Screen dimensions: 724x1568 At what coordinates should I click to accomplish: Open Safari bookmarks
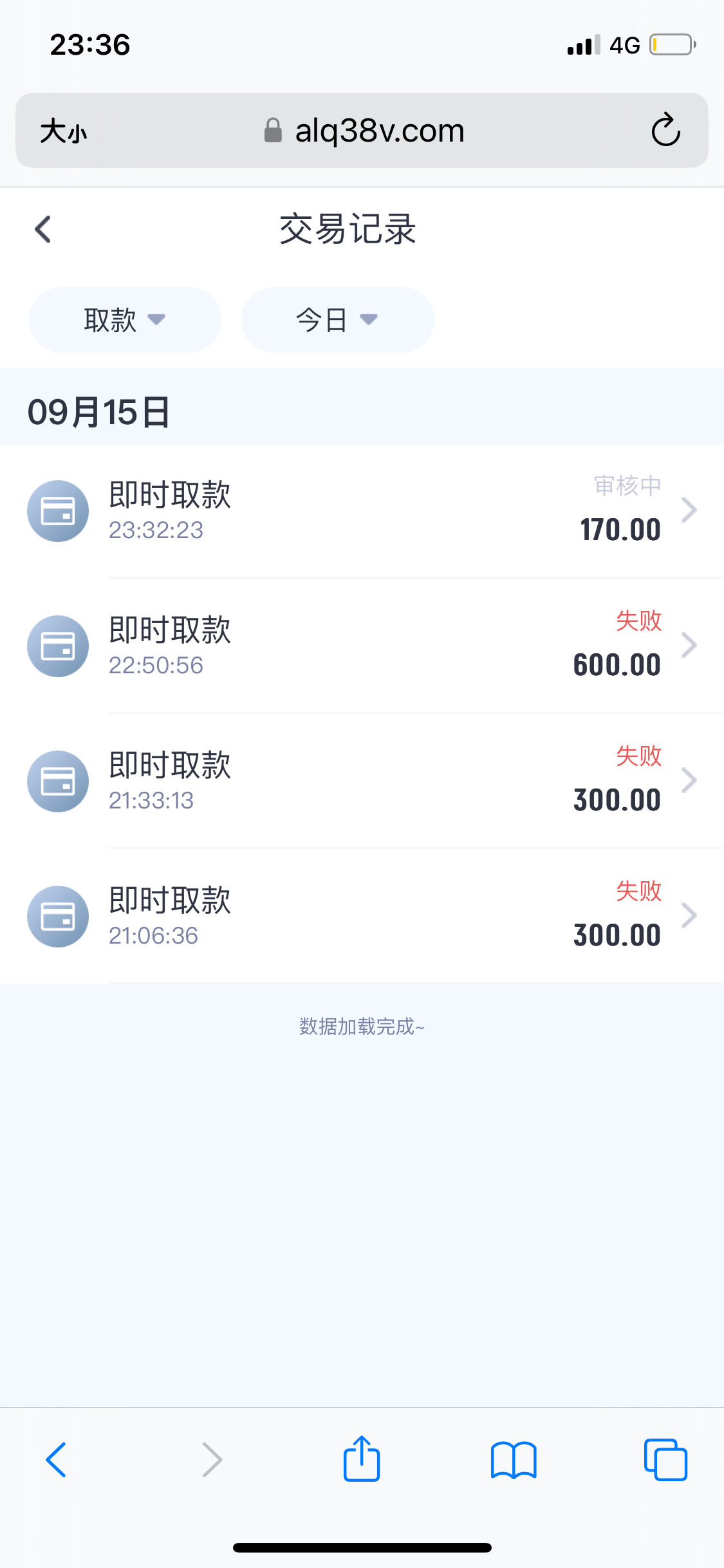click(513, 1460)
